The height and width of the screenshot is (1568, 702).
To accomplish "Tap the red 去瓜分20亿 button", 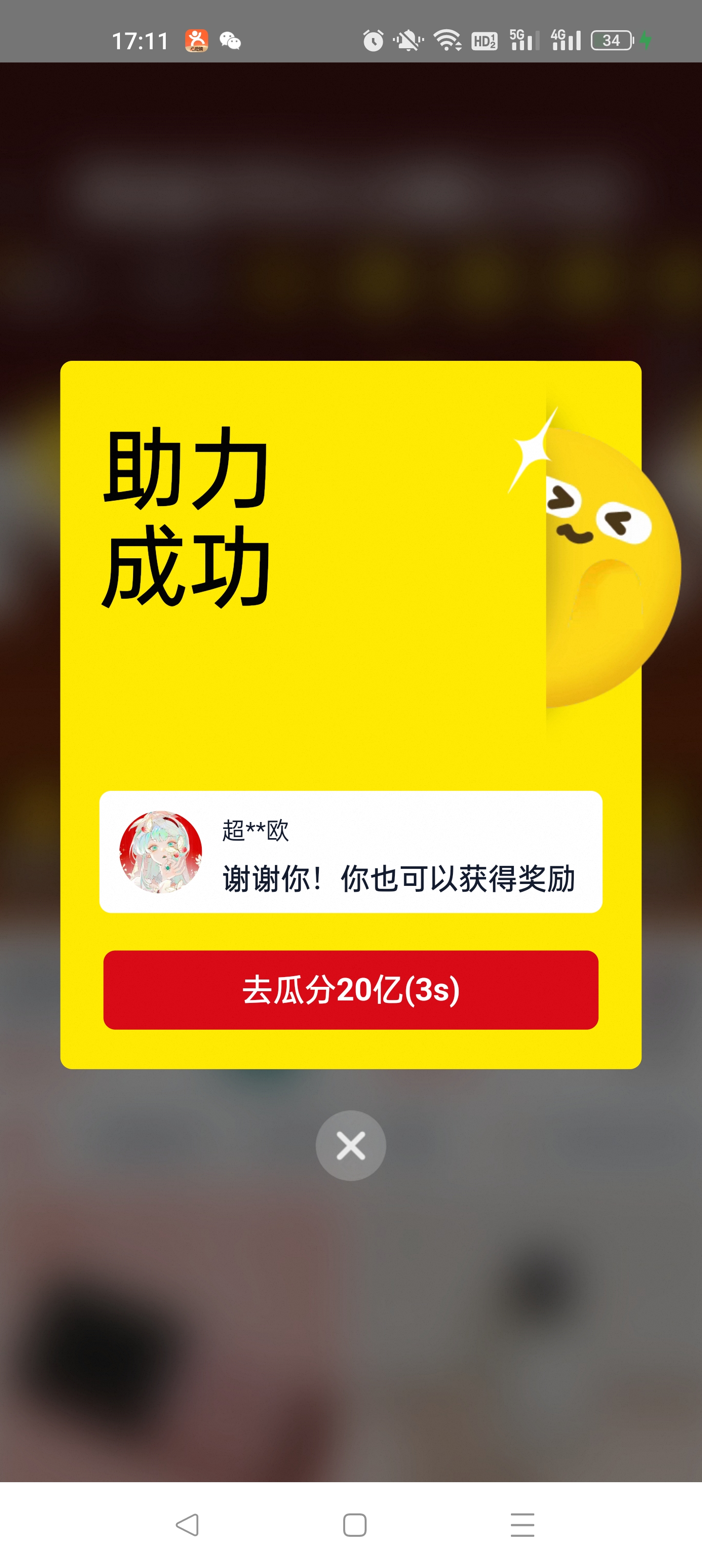I will [351, 990].
